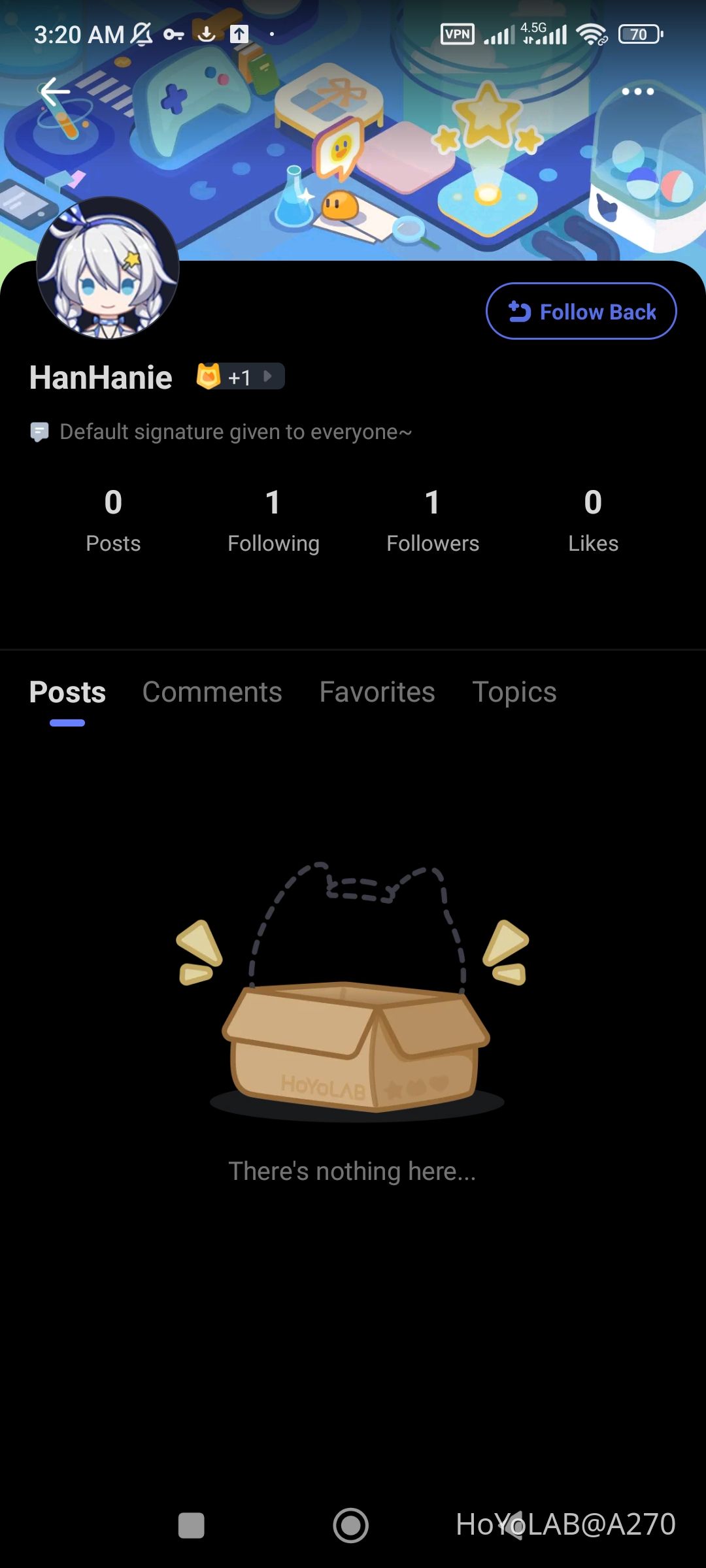Open the three-dot overflow menu
Image resolution: width=706 pixels, height=1568 pixels.
point(637,91)
